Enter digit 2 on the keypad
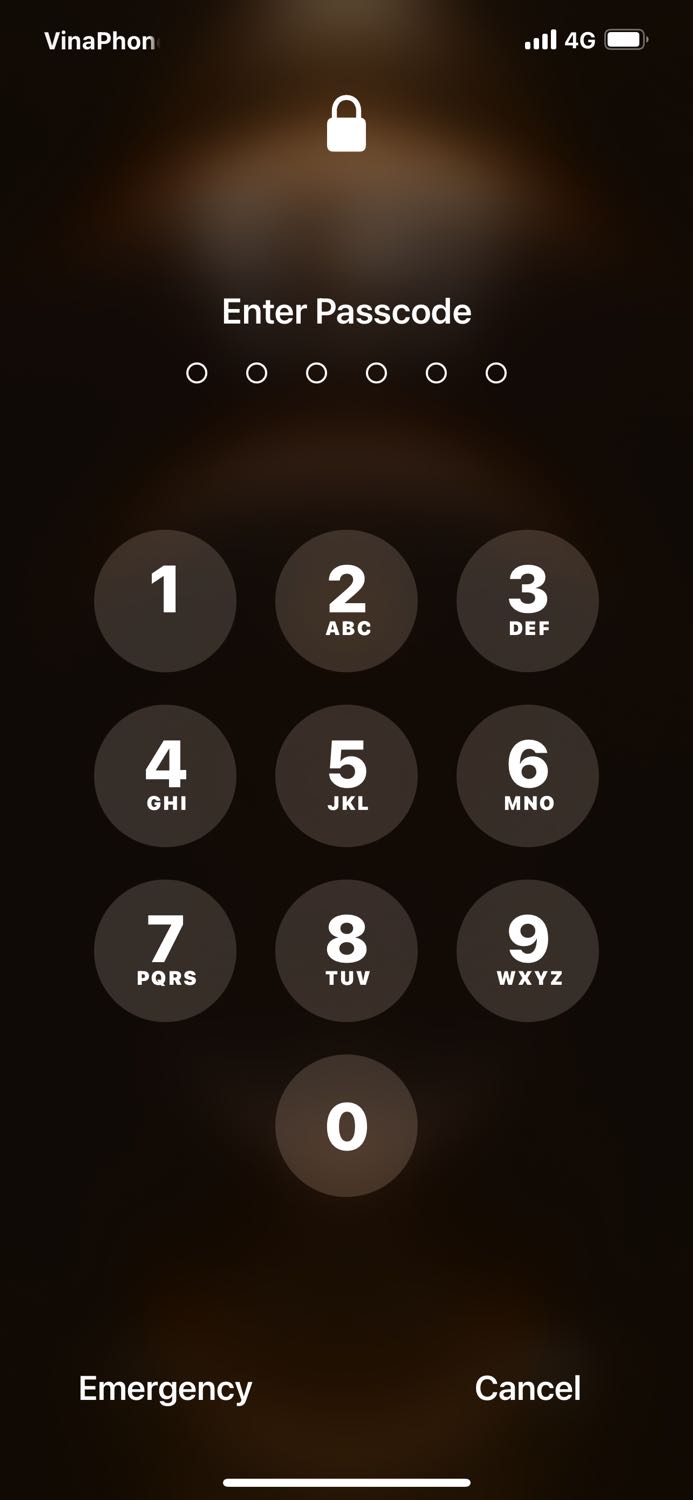 pos(346,601)
